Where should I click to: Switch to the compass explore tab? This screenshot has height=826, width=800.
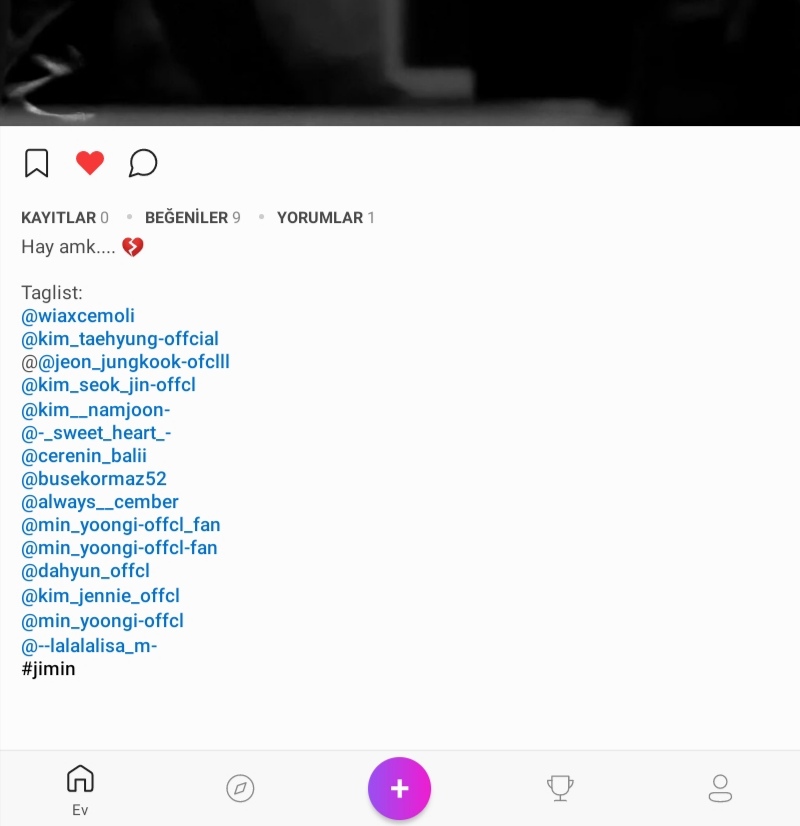click(240, 789)
